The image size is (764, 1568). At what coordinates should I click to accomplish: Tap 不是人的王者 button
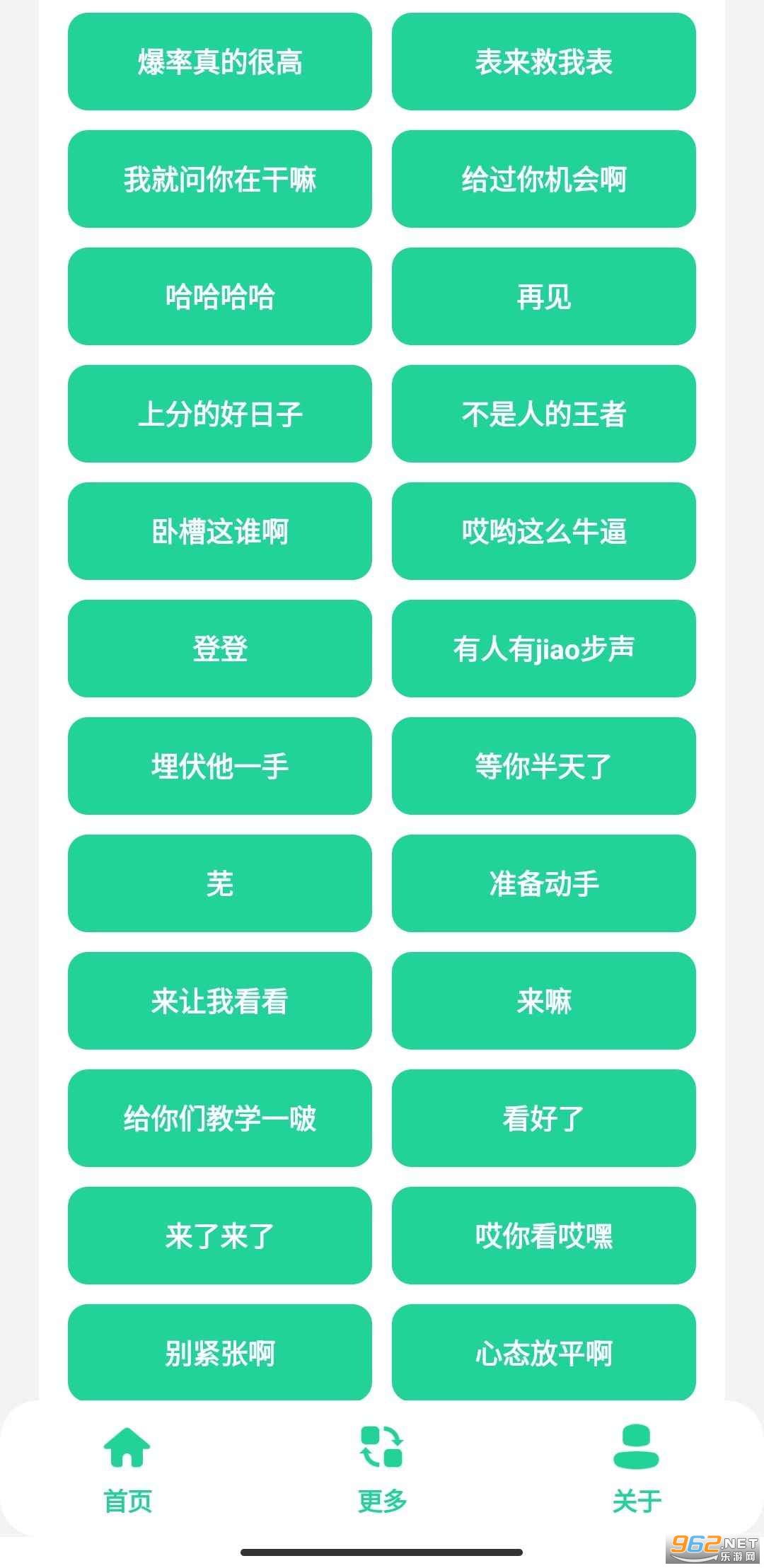click(x=543, y=414)
